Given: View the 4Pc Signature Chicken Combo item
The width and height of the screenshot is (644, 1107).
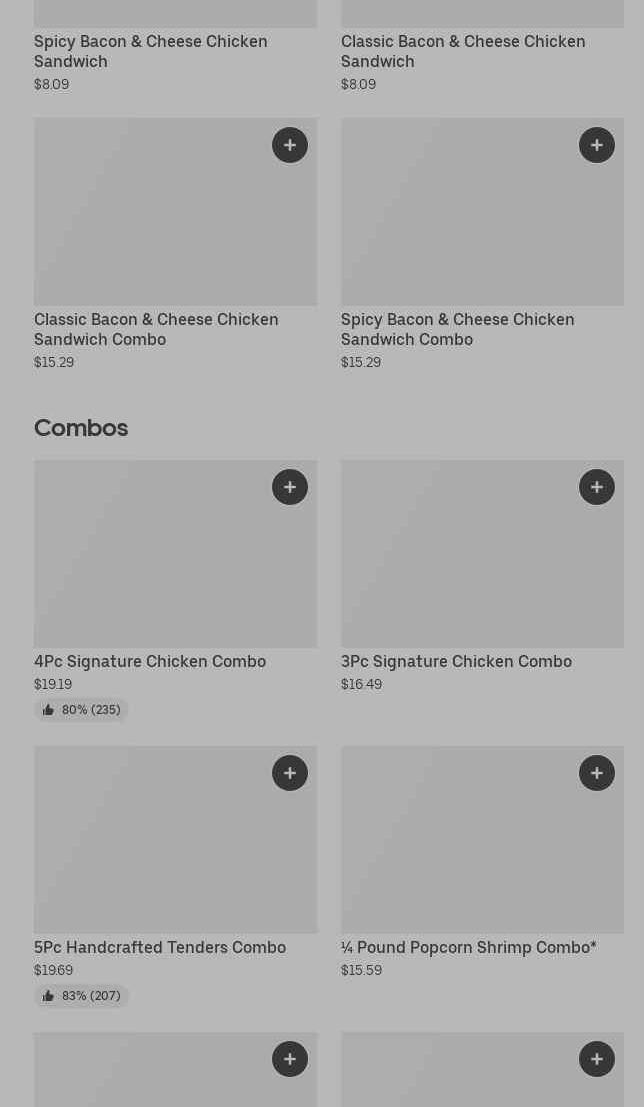Looking at the screenshot, I should click(x=150, y=661).
